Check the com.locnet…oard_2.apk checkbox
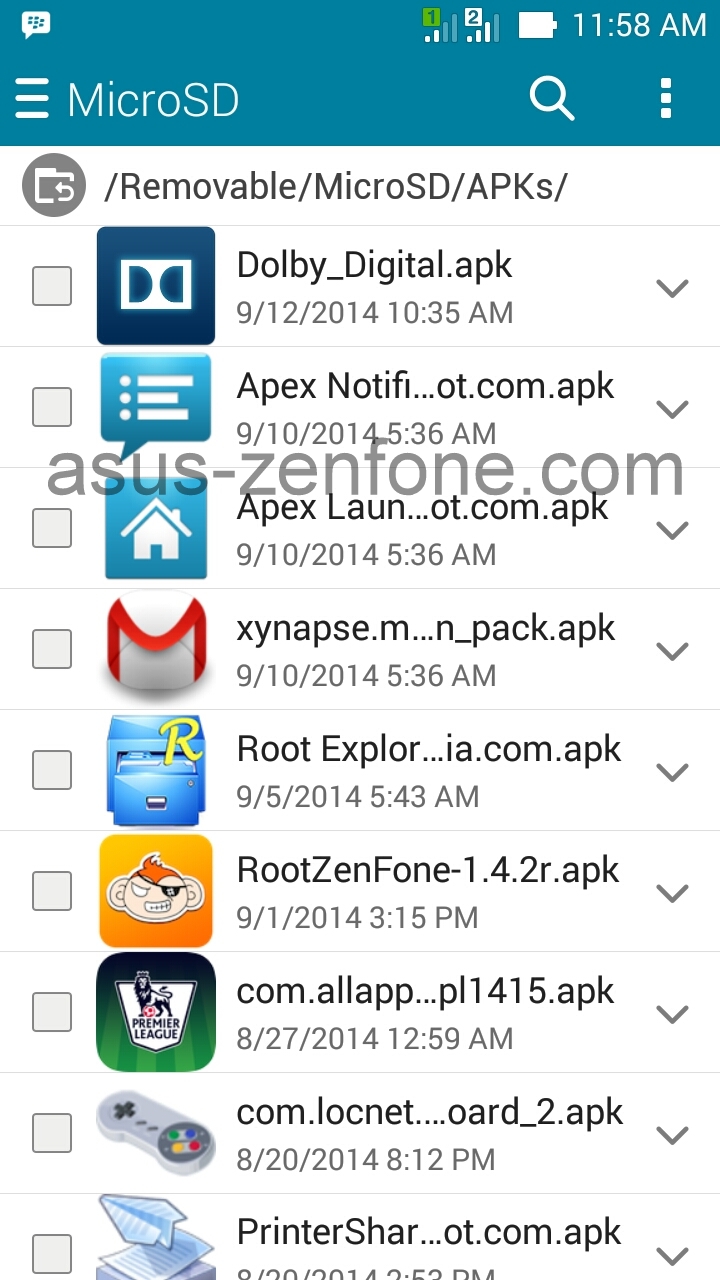Screen dimensions: 720x1280 point(52,1133)
